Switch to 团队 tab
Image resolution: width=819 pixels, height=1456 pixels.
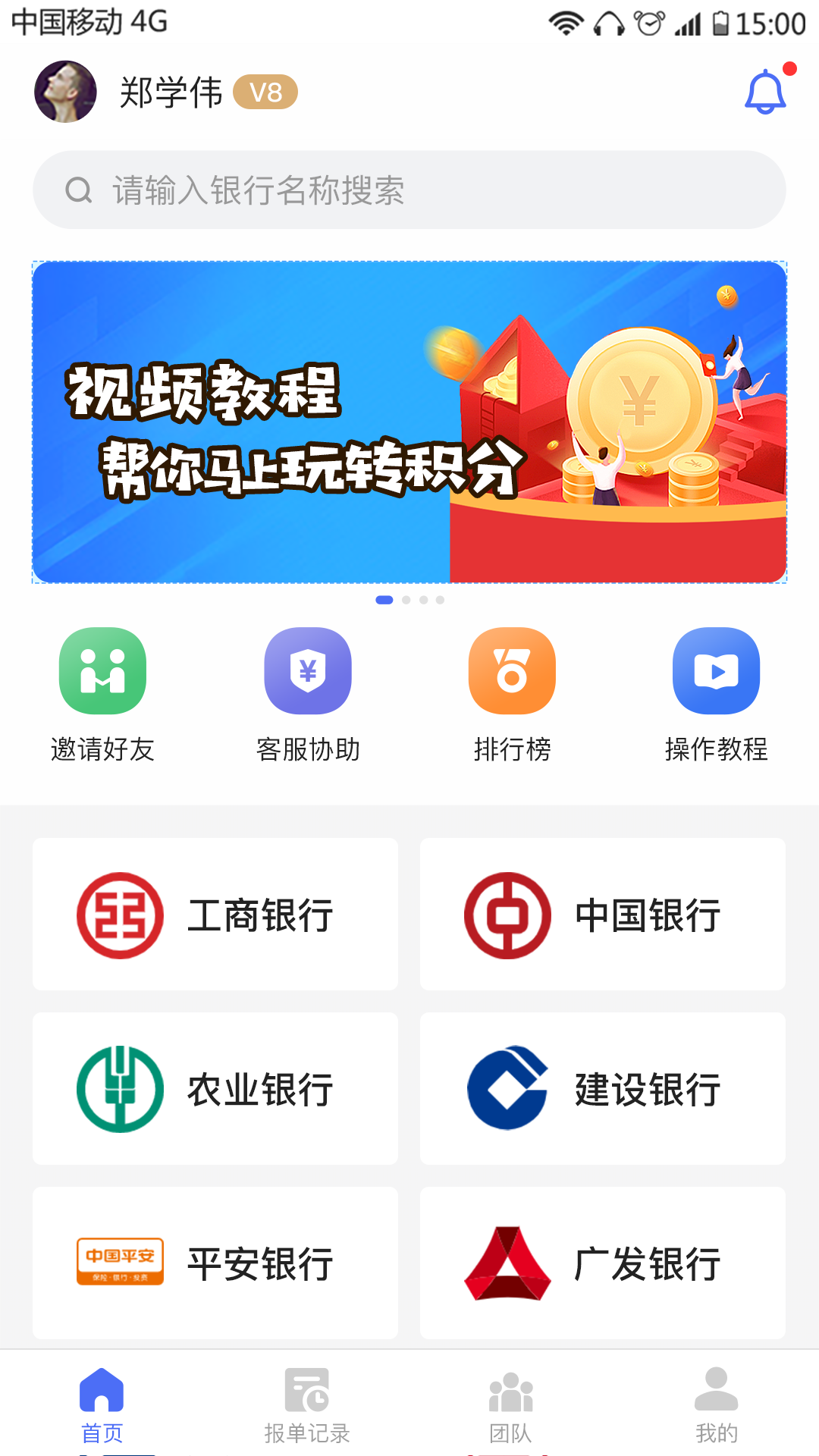[x=511, y=1405]
